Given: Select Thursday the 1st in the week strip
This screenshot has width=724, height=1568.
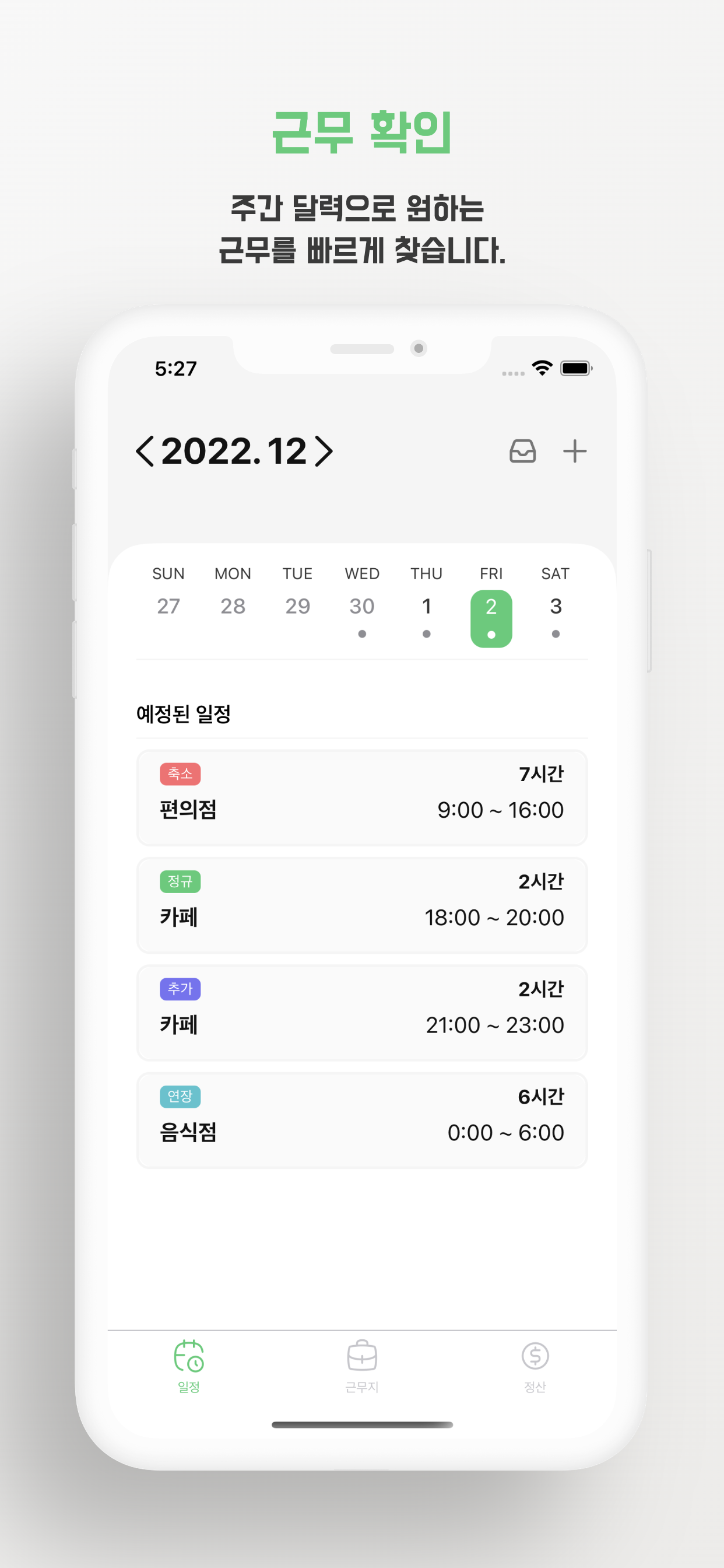Looking at the screenshot, I should 427,607.
